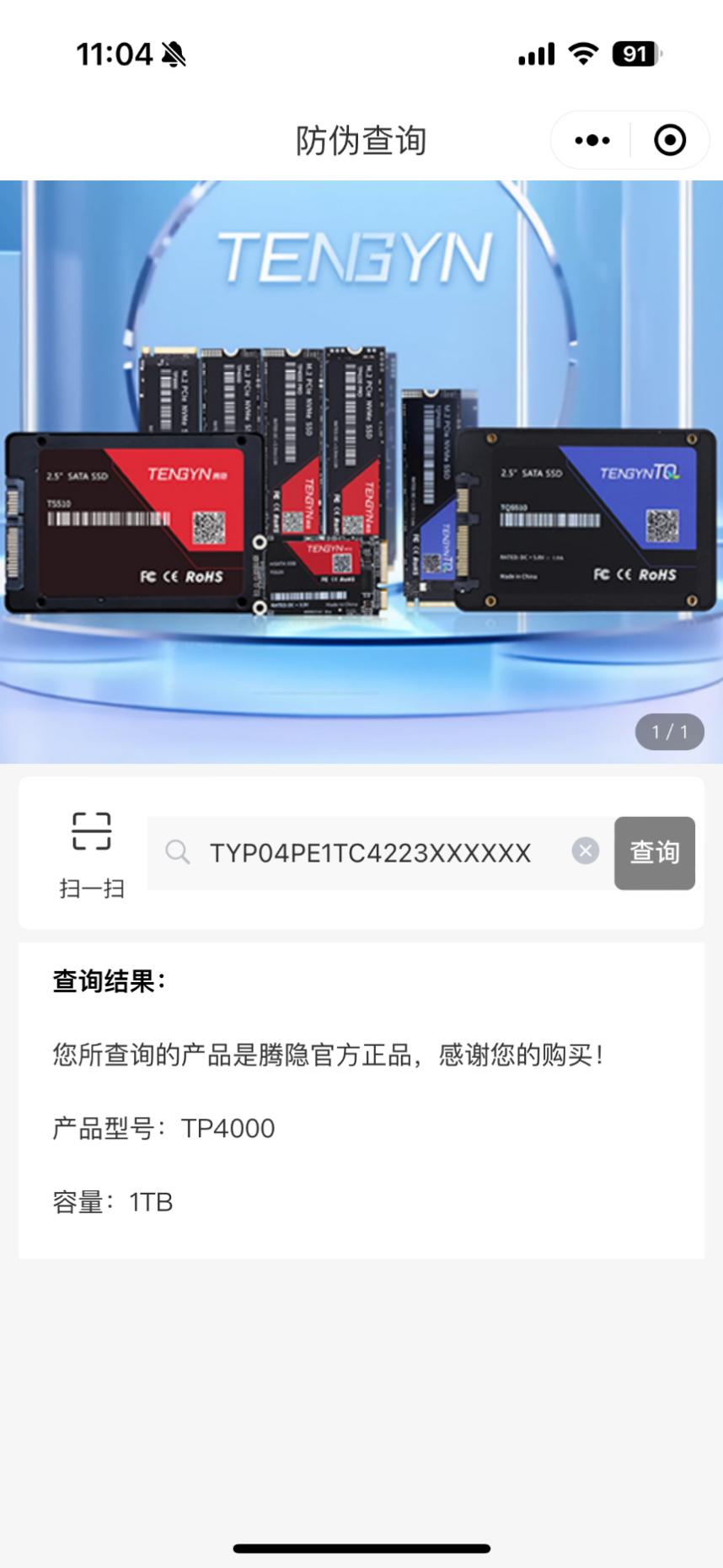
Task: Close the mini program with the circle button
Action: pyautogui.click(x=670, y=140)
